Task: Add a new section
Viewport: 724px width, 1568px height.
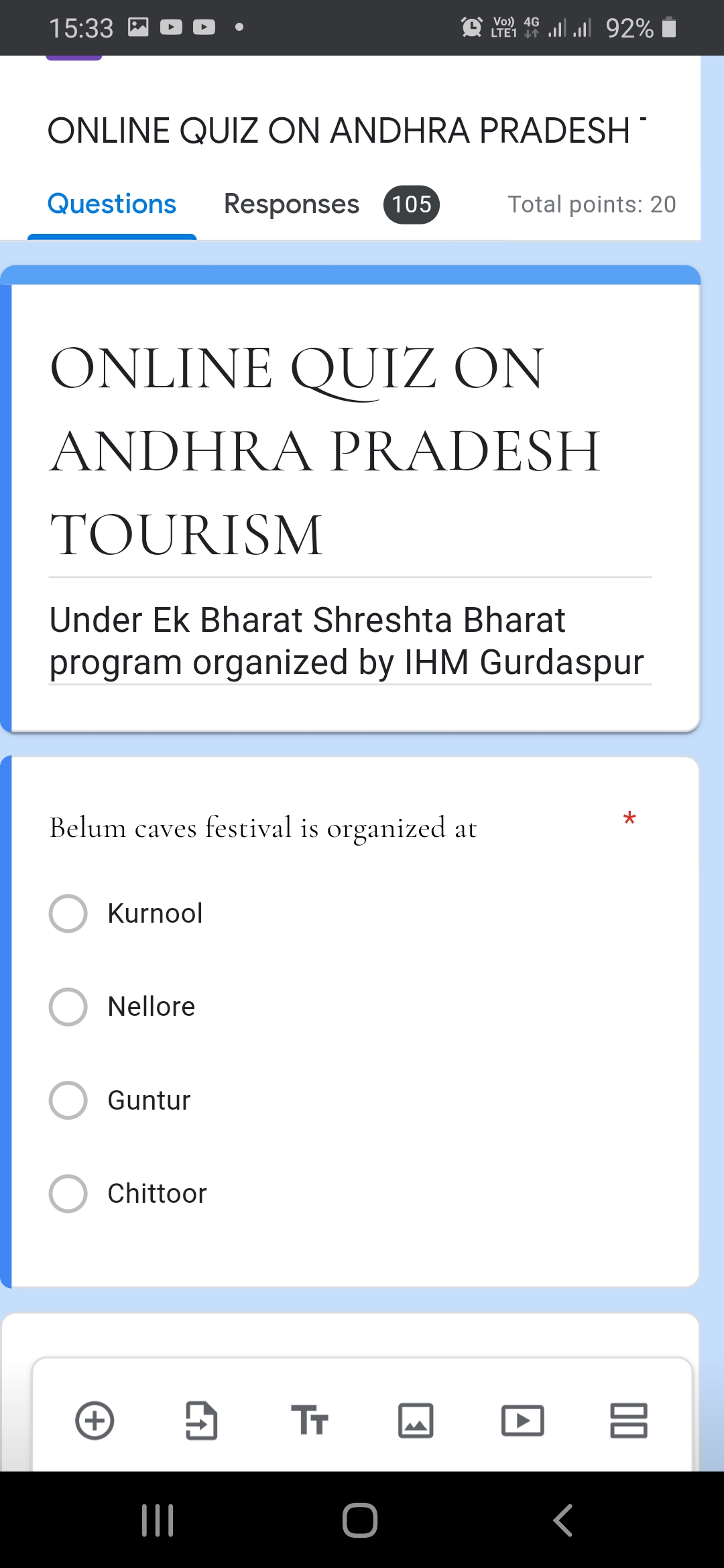Action: 628,1420
